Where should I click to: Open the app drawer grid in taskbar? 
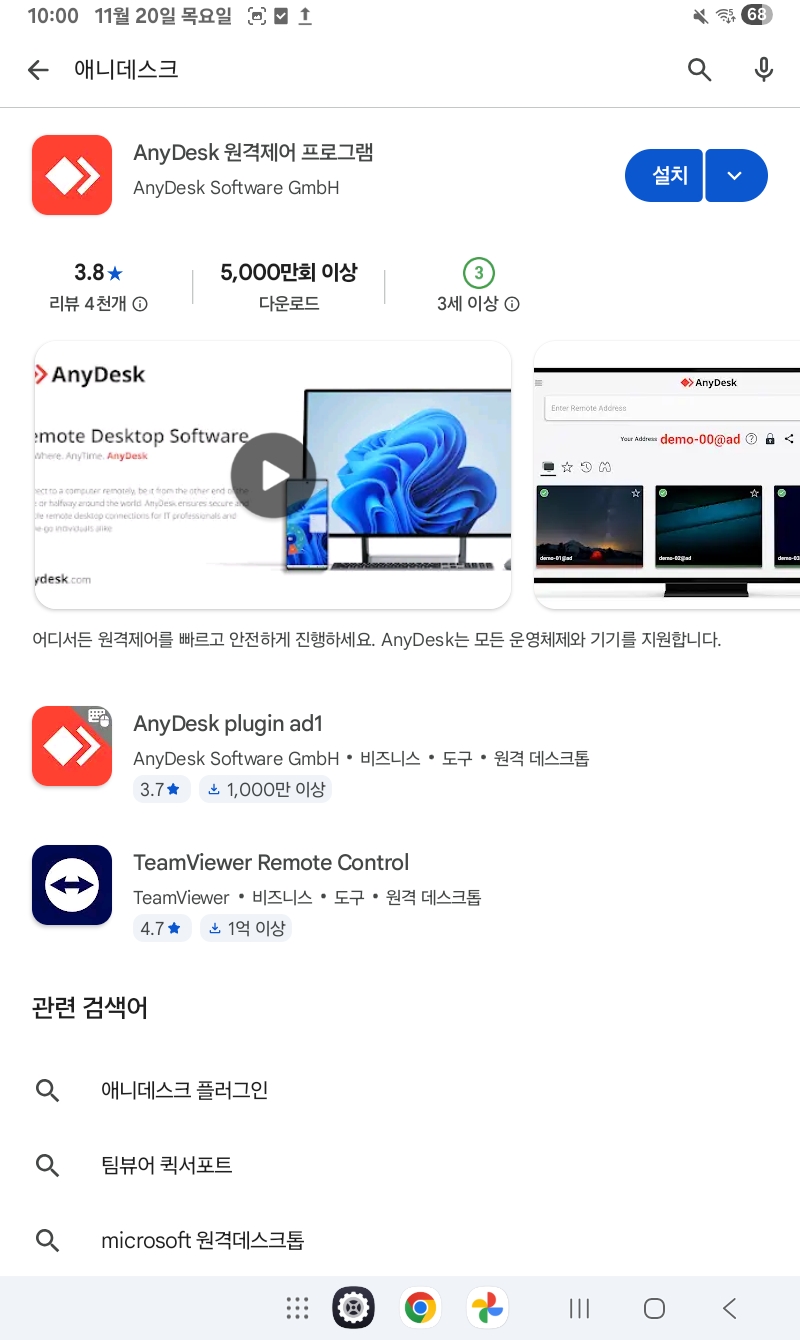[297, 1307]
